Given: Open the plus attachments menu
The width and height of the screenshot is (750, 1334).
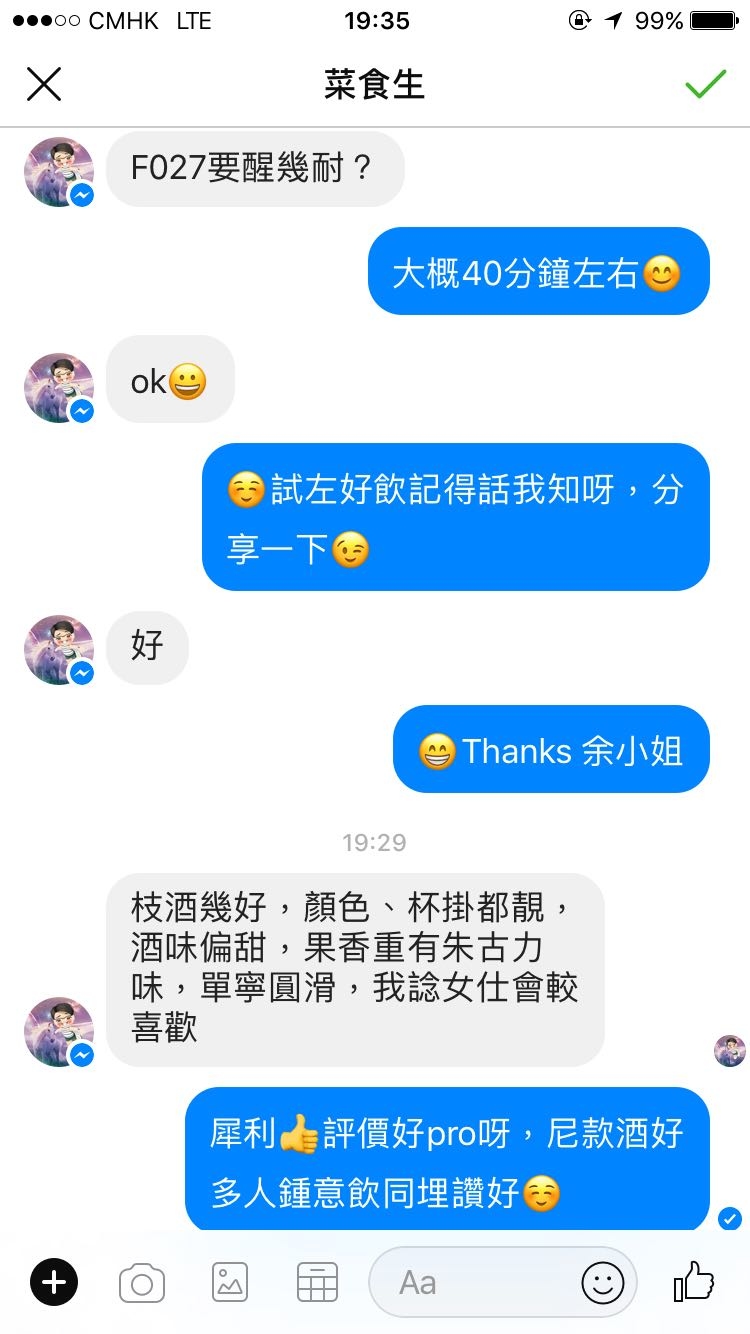Looking at the screenshot, I should pyautogui.click(x=54, y=1282).
